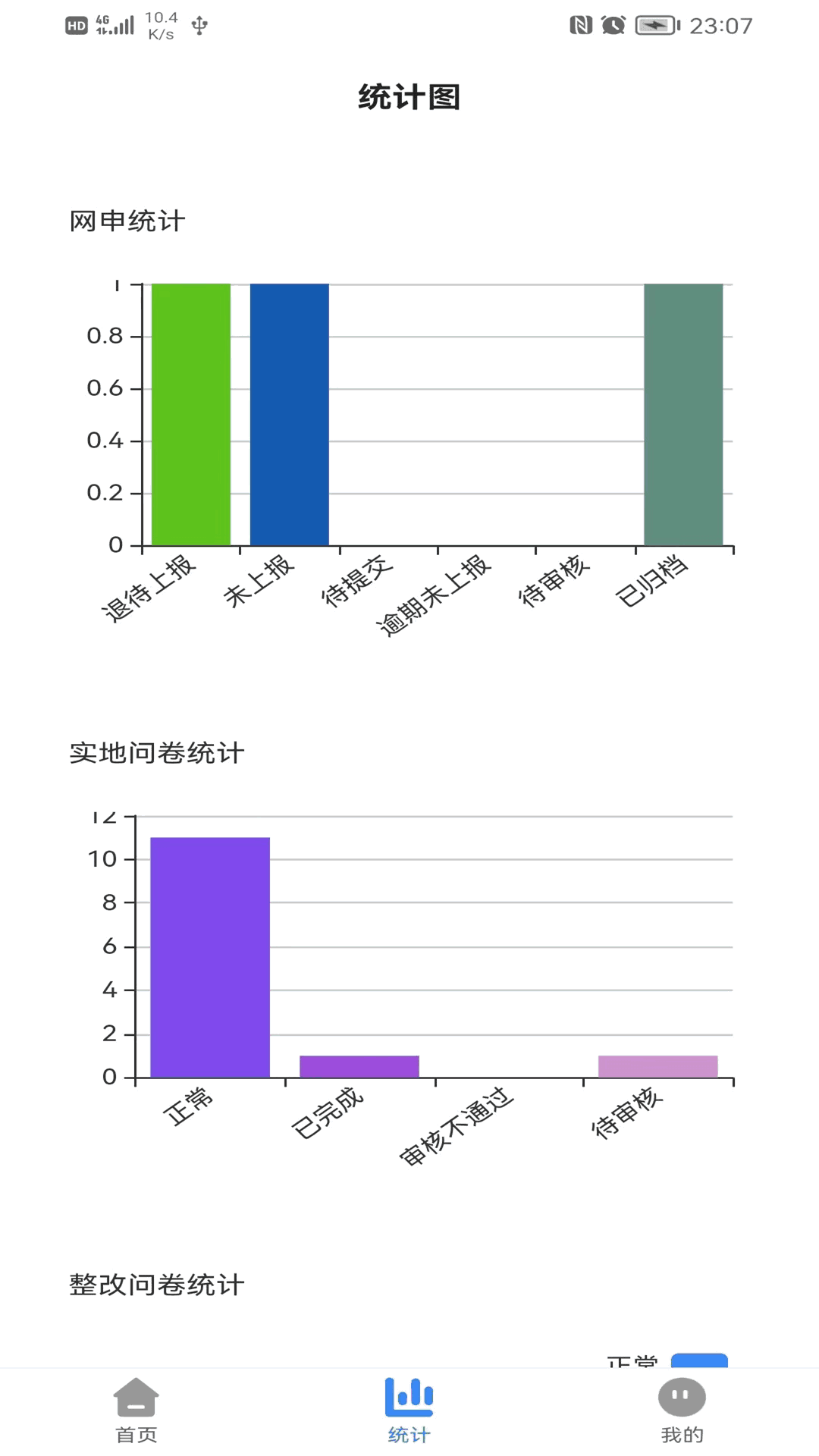Open the 我的 tab
The image size is (819, 1456).
click(x=682, y=1410)
